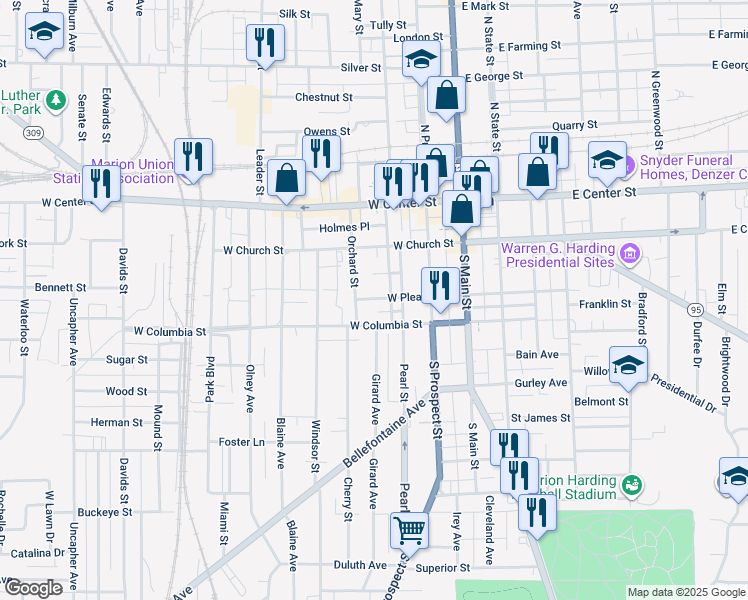
Task: Open the school marker near Snyder Funeral Homes
Action: click(607, 159)
